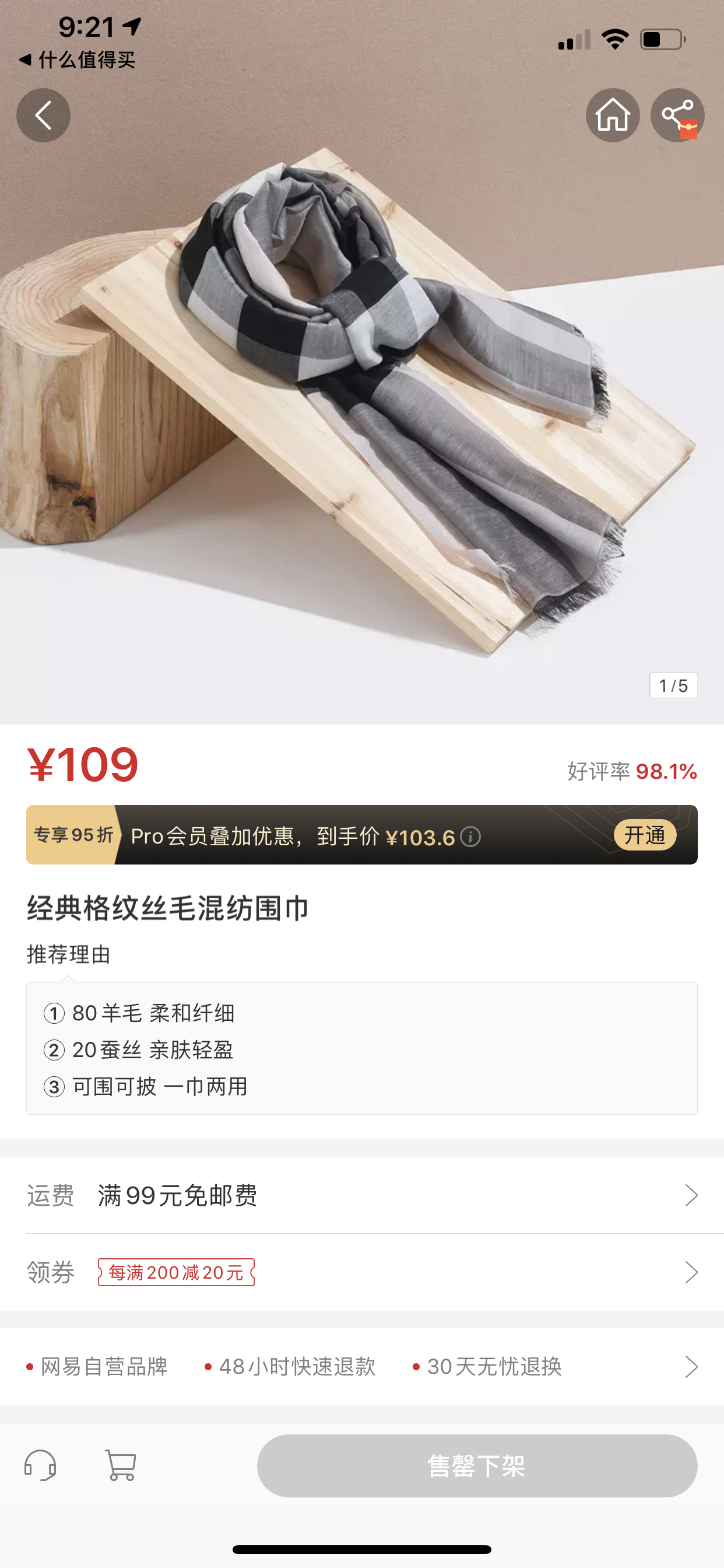Image resolution: width=724 pixels, height=1568 pixels.
Task: View the 网易自营品牌 service guarantees row
Action: [362, 1367]
